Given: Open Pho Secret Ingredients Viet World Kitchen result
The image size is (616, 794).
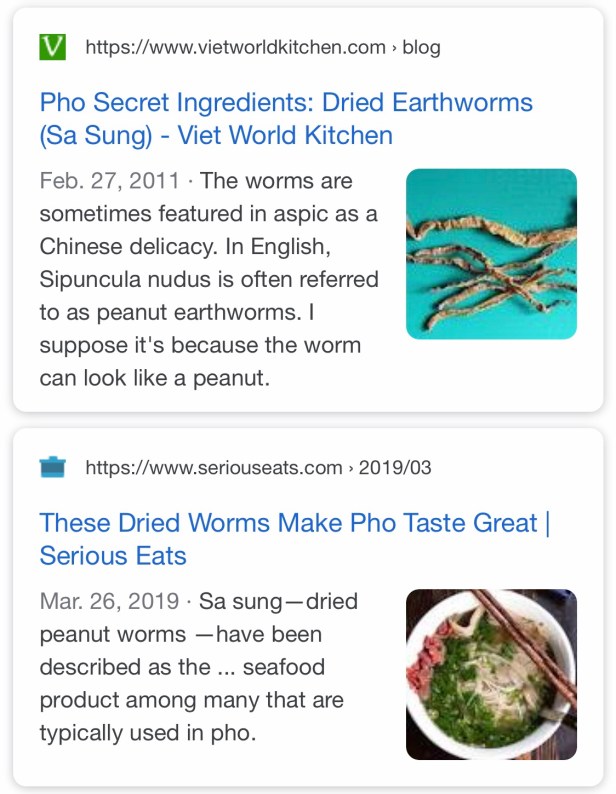Looking at the screenshot, I should [x=286, y=118].
